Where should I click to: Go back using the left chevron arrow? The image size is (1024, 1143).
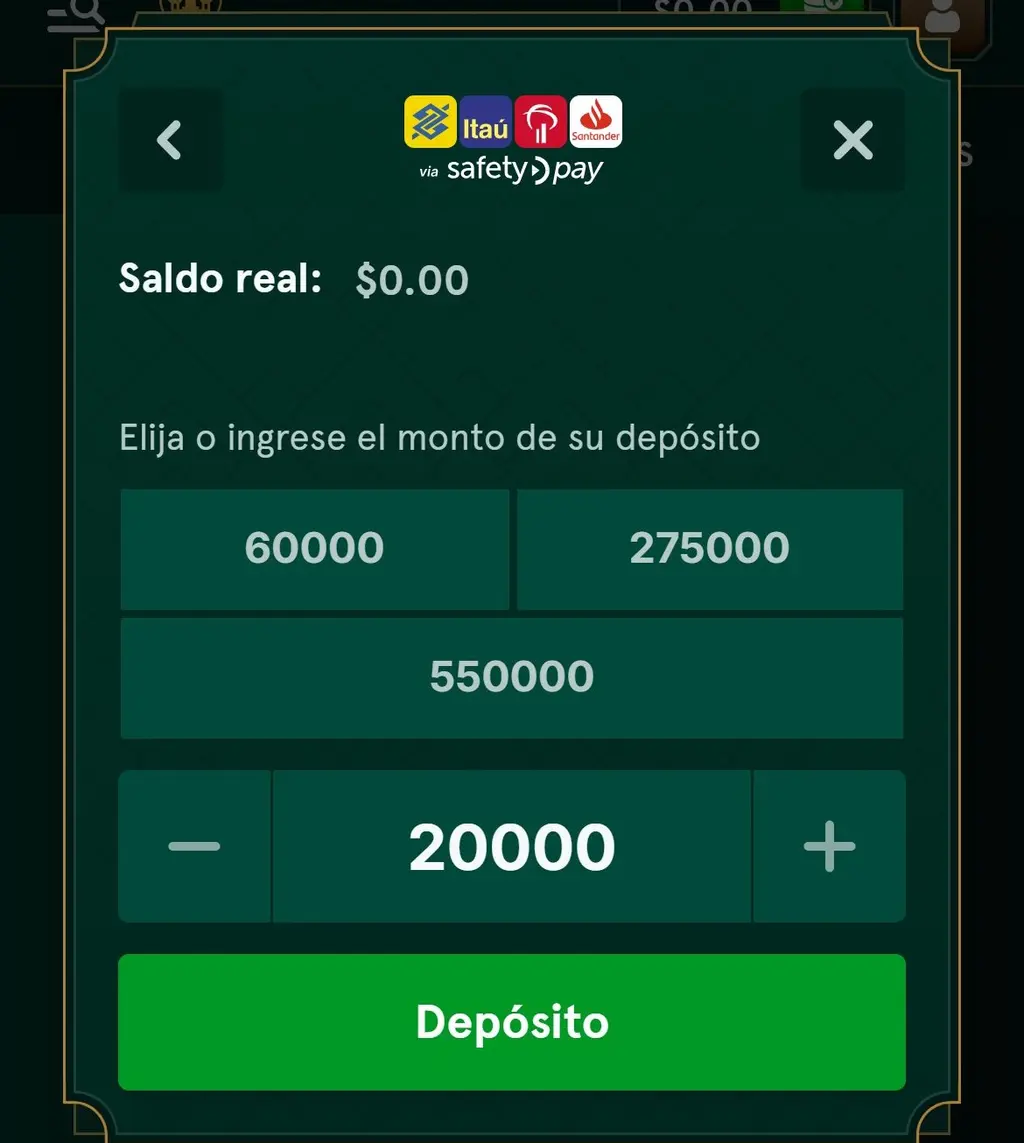(170, 140)
